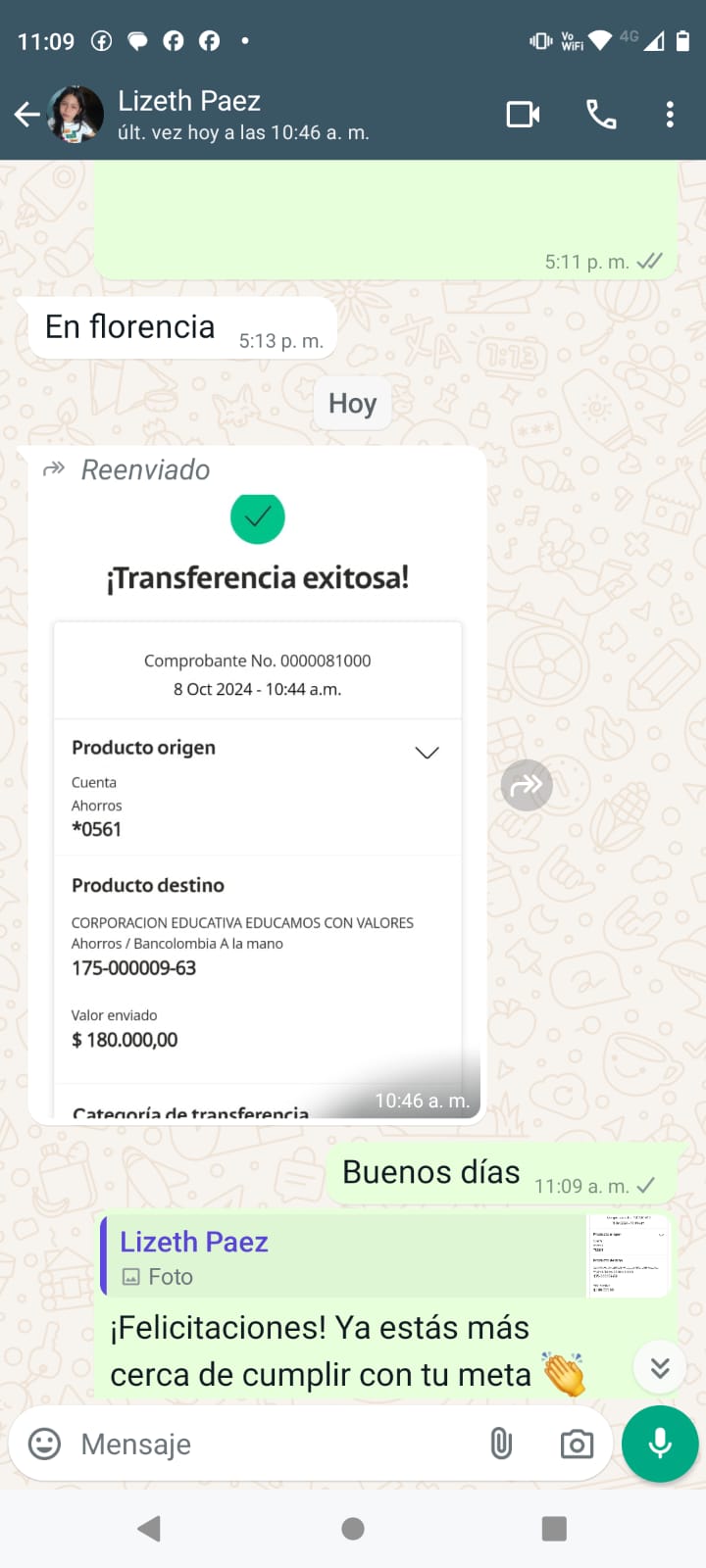
Task: Open the camera to send a photo
Action: click(x=577, y=1444)
